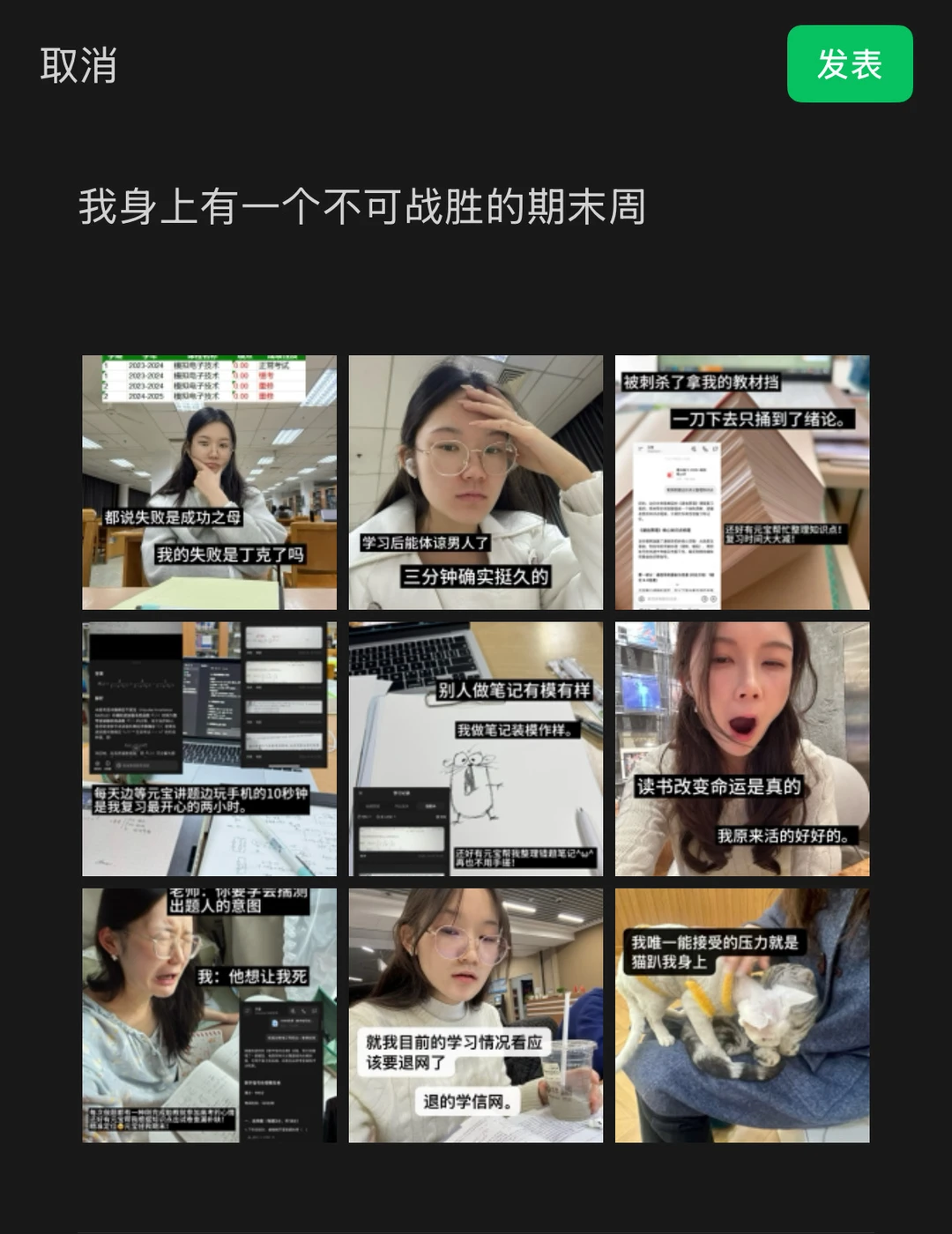Open the collage about 每天边等元宝讲题边玩手机
The image size is (952, 1234).
[209, 747]
